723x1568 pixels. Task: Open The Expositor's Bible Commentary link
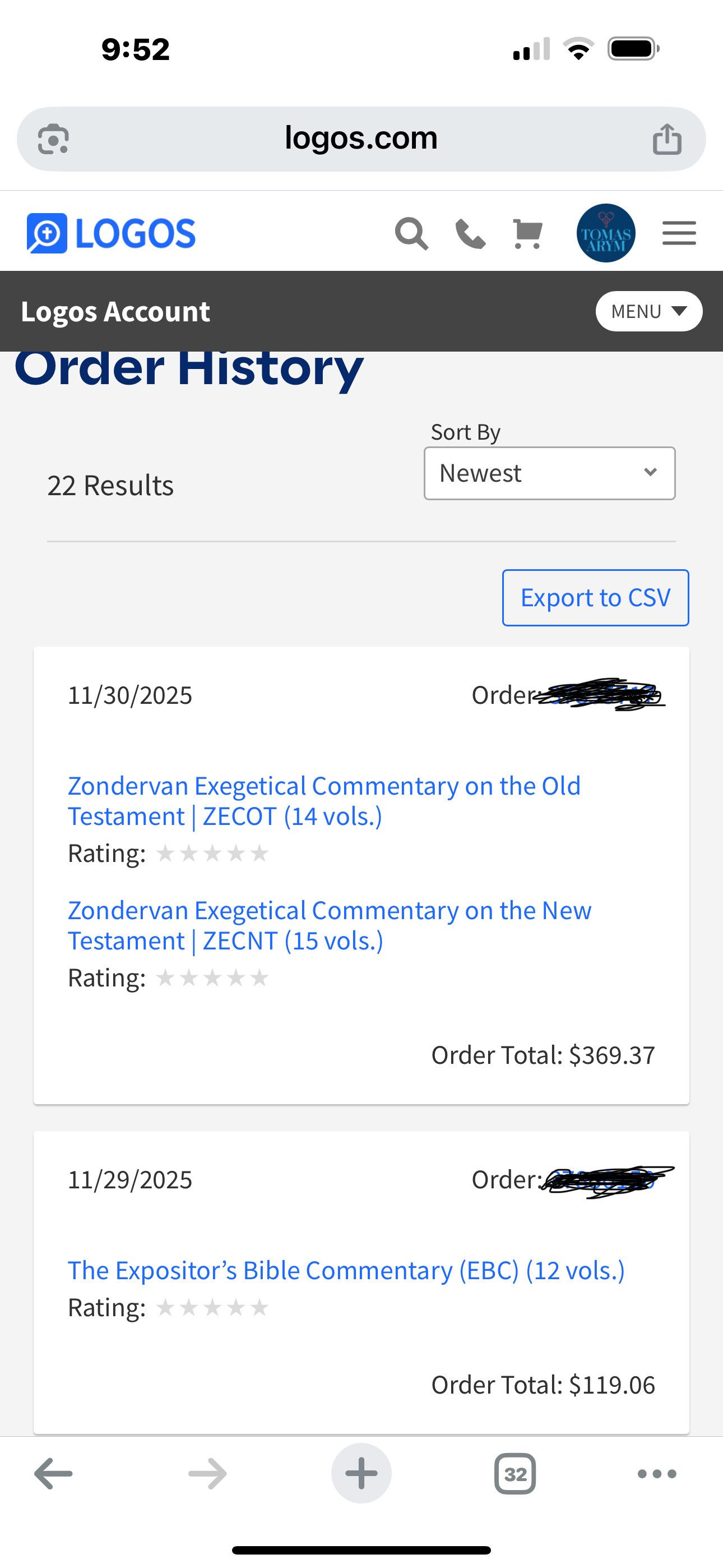click(346, 1270)
